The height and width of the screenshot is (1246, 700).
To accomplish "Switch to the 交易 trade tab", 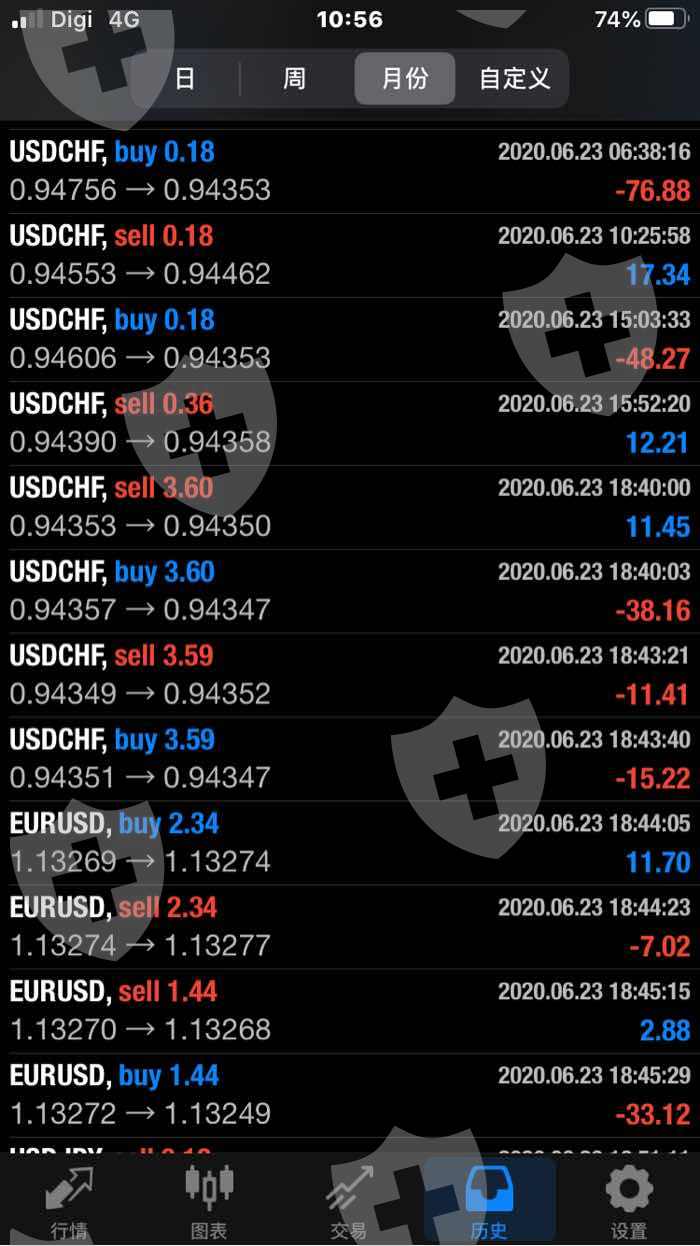I will (x=349, y=1200).
